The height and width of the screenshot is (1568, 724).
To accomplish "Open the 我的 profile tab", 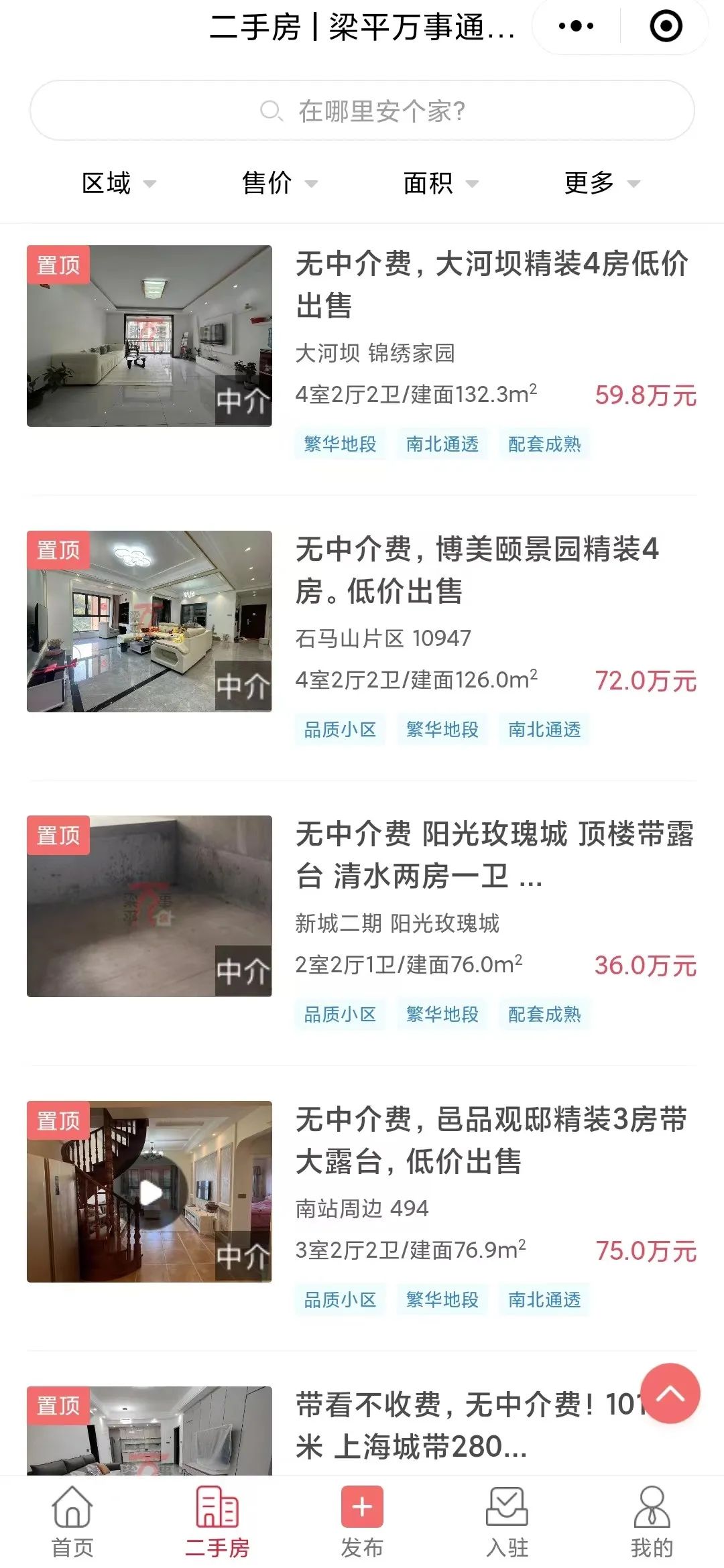I will 652,1522.
